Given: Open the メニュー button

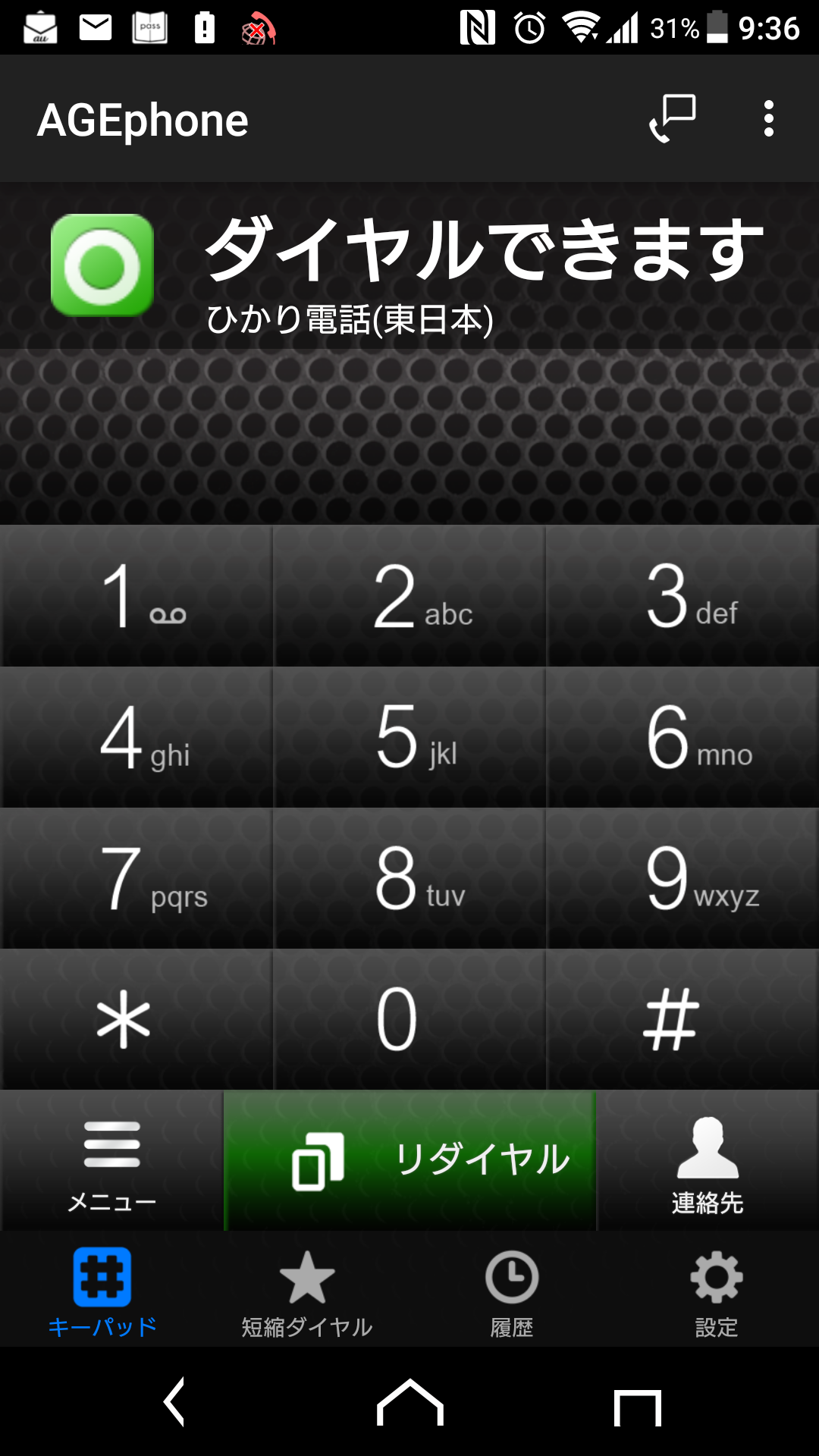Looking at the screenshot, I should coord(111,1162).
